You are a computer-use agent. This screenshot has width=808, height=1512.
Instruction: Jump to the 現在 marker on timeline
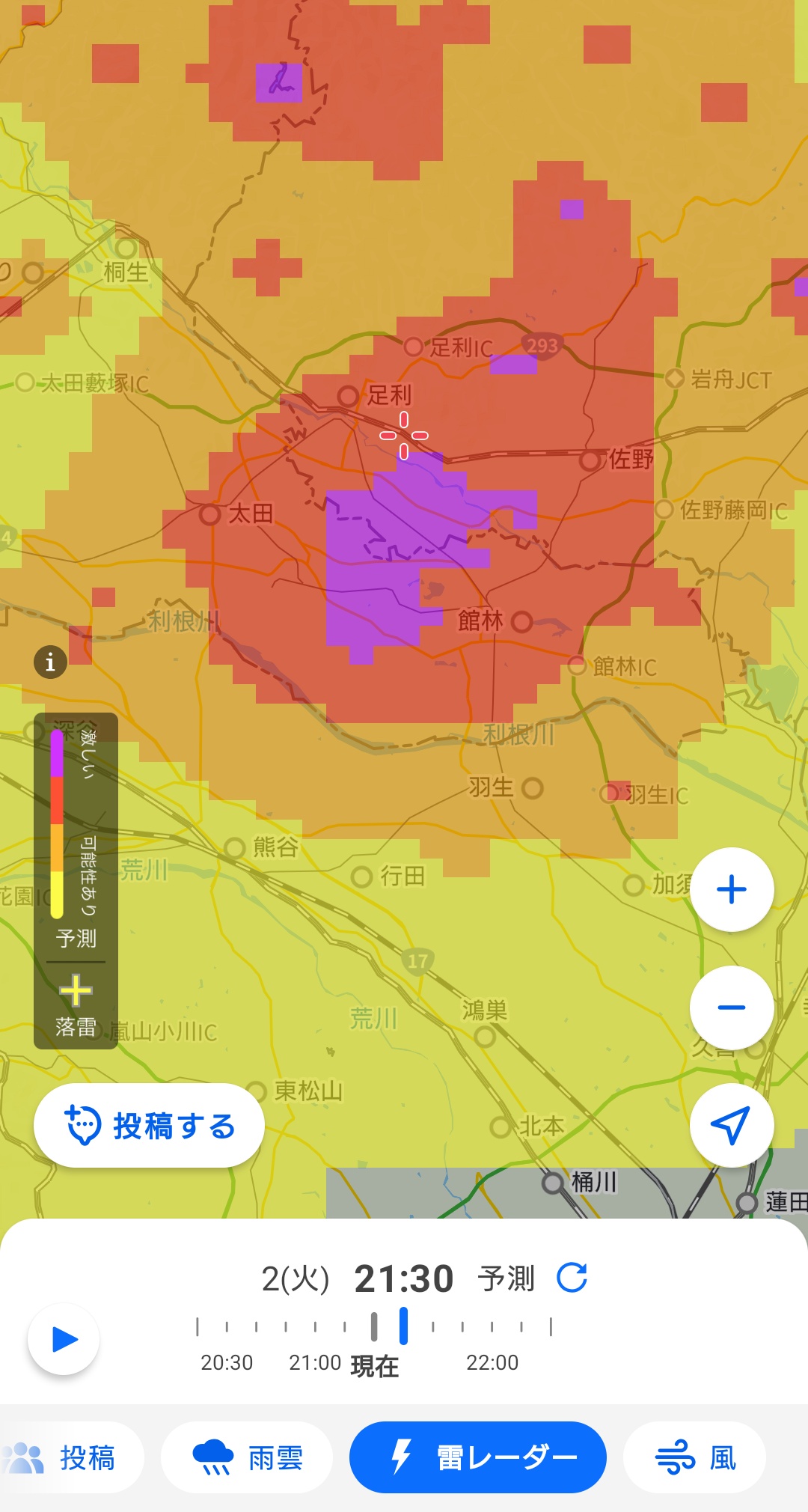(x=374, y=1328)
